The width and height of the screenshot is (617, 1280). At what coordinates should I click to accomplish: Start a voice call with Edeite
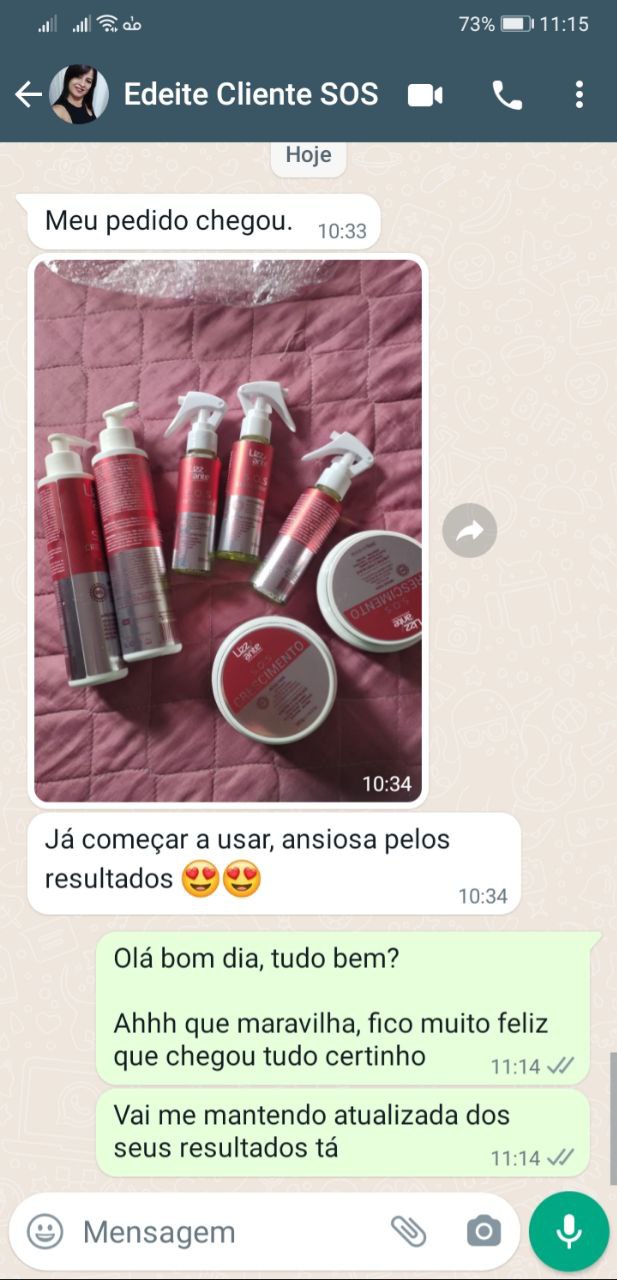507,95
